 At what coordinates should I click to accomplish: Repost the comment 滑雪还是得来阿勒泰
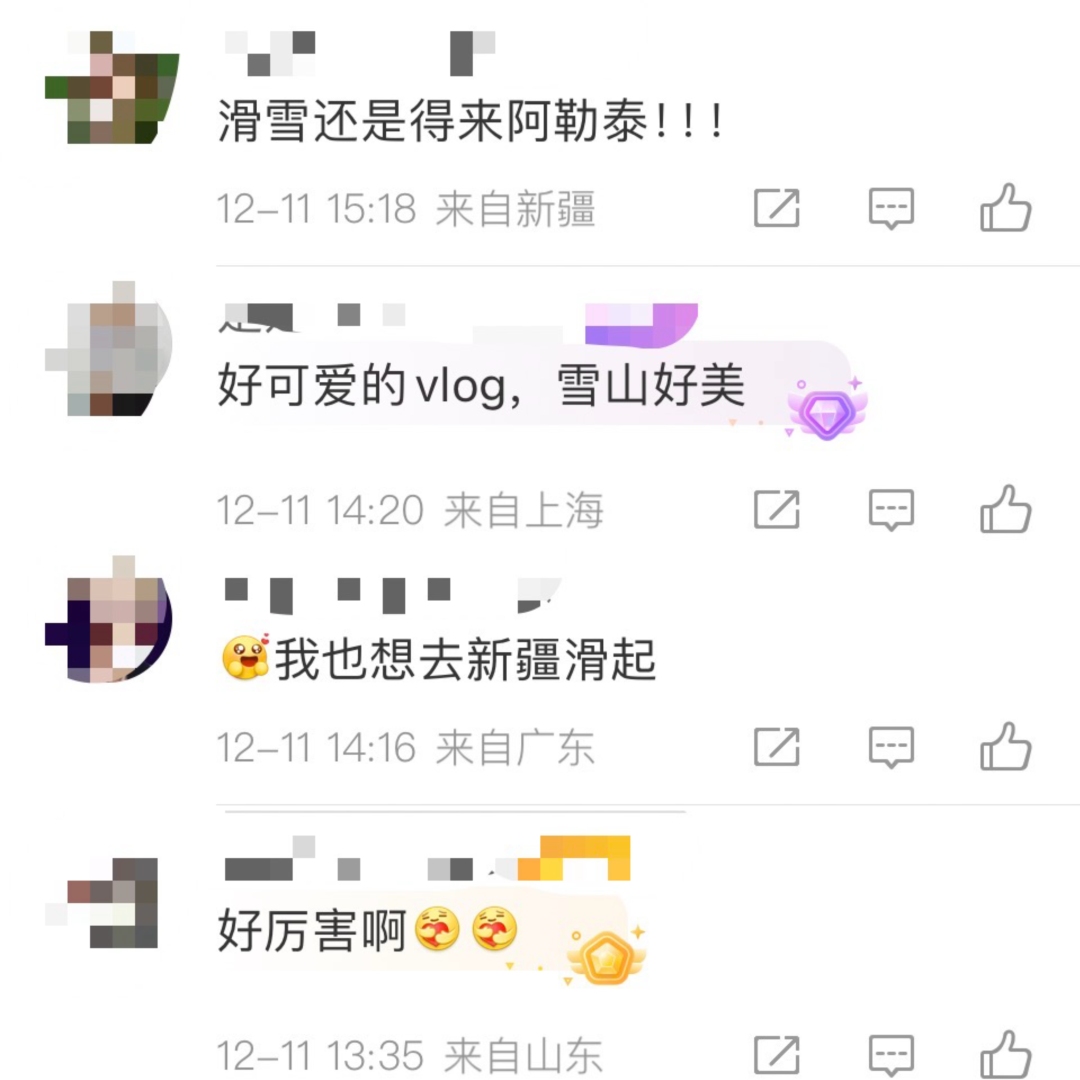777,208
